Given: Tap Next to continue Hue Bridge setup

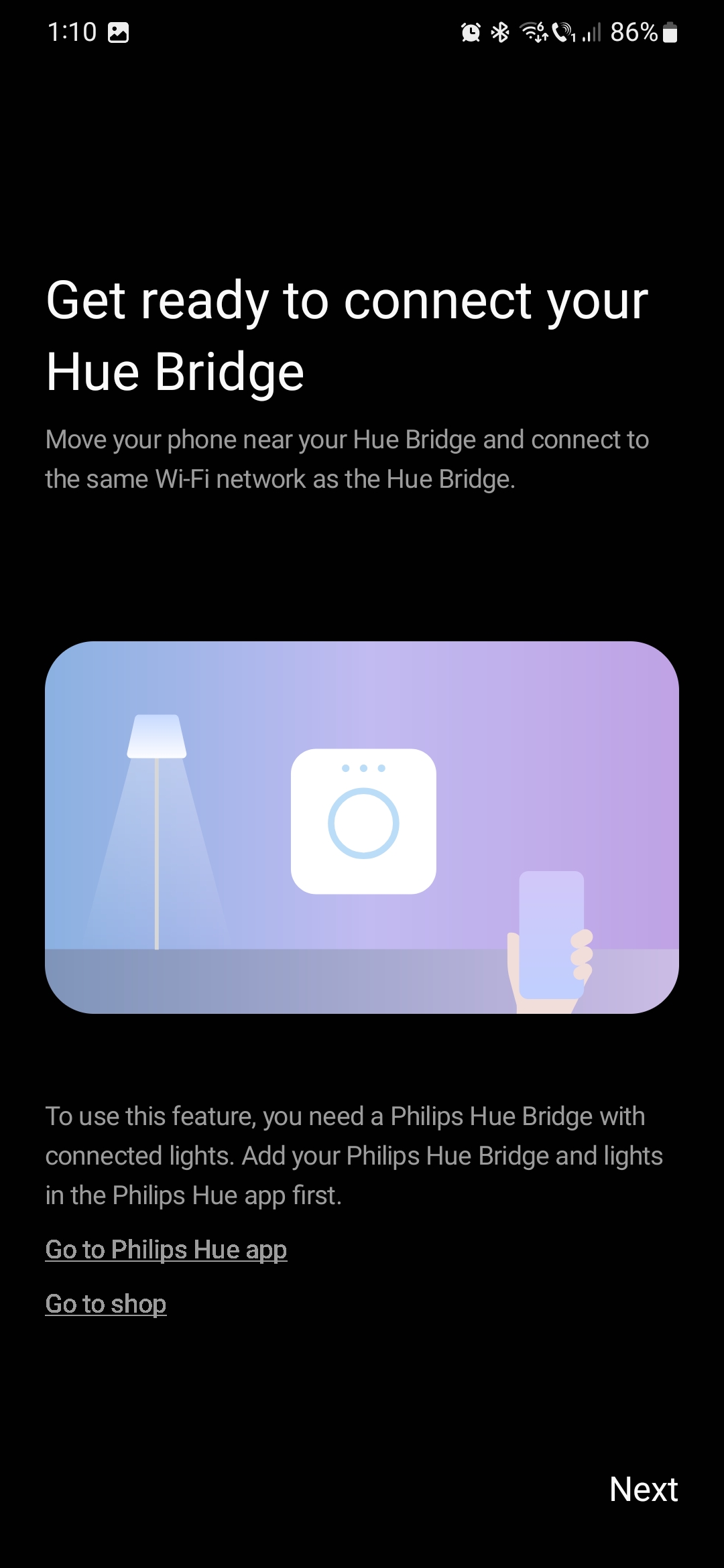Looking at the screenshot, I should (x=644, y=1489).
